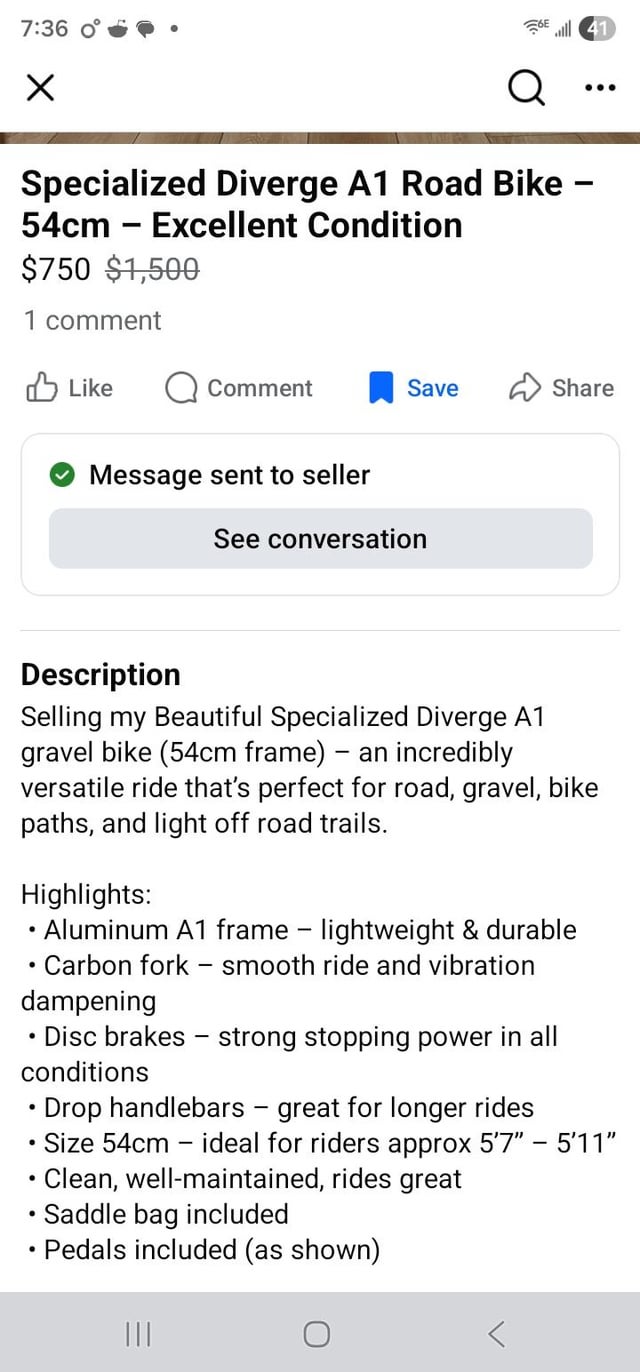Open search from the listing header
This screenshot has height=1372, width=640.
pyautogui.click(x=526, y=89)
